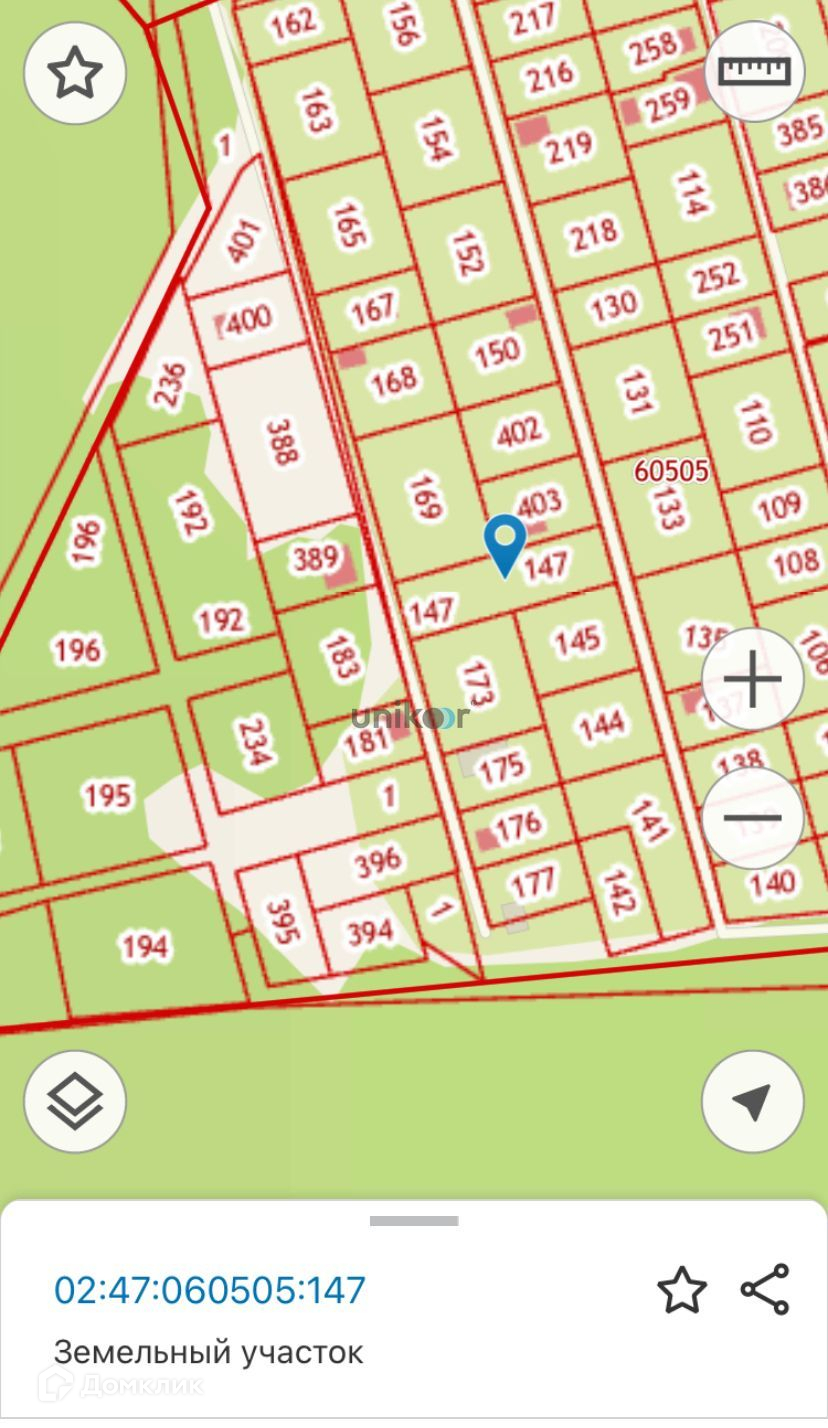Zoom in on the map
The height and width of the screenshot is (1428, 828).
[x=752, y=680]
